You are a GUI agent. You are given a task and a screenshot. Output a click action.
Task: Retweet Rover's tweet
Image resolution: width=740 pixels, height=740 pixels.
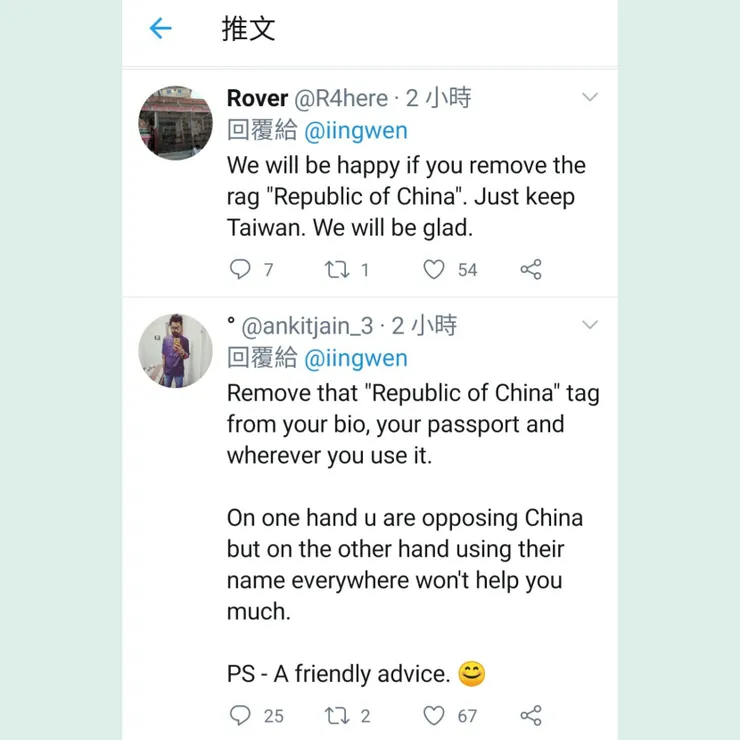(x=335, y=269)
